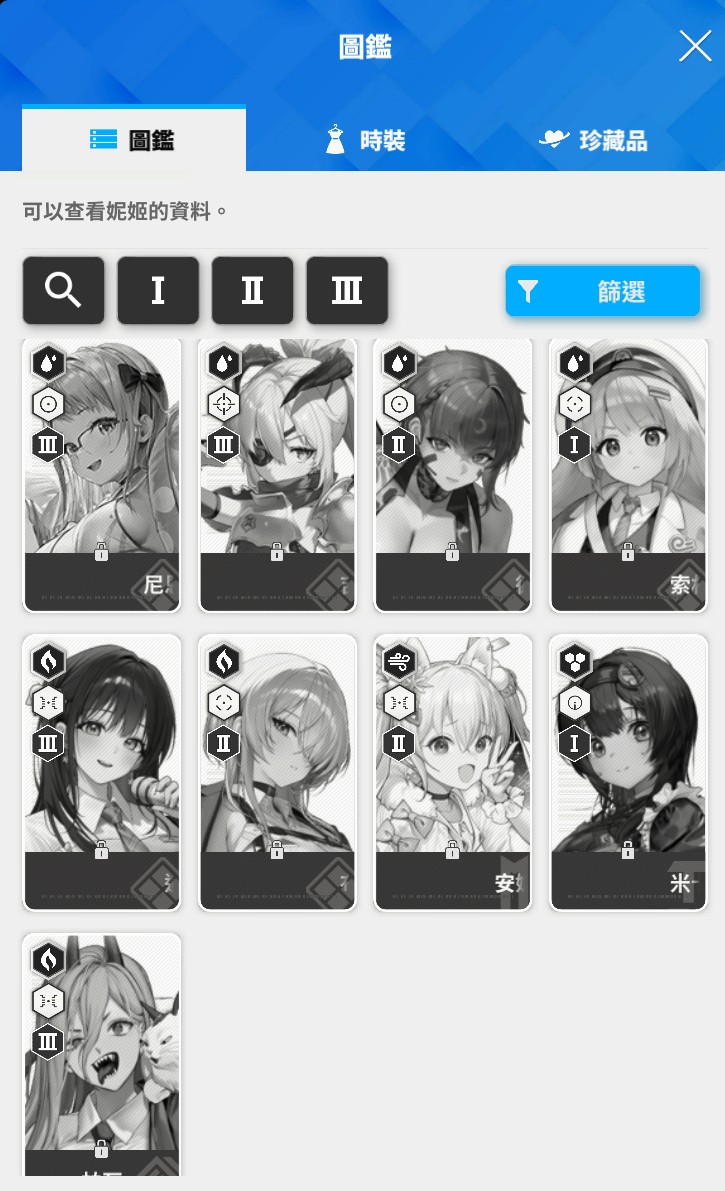Open the 篩選 filter options
This screenshot has width=725, height=1191.
click(602, 291)
